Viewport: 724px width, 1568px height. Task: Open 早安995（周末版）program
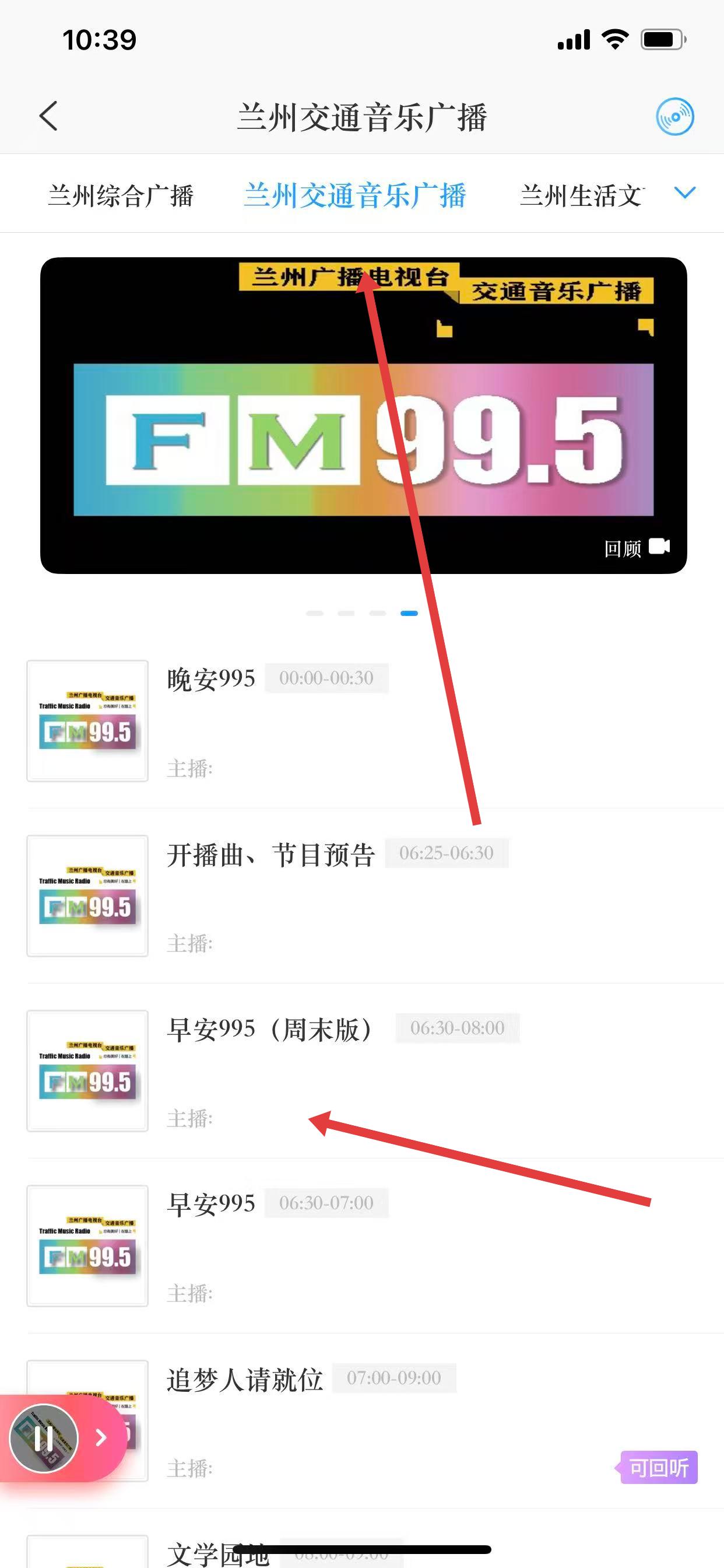pyautogui.click(x=270, y=1030)
